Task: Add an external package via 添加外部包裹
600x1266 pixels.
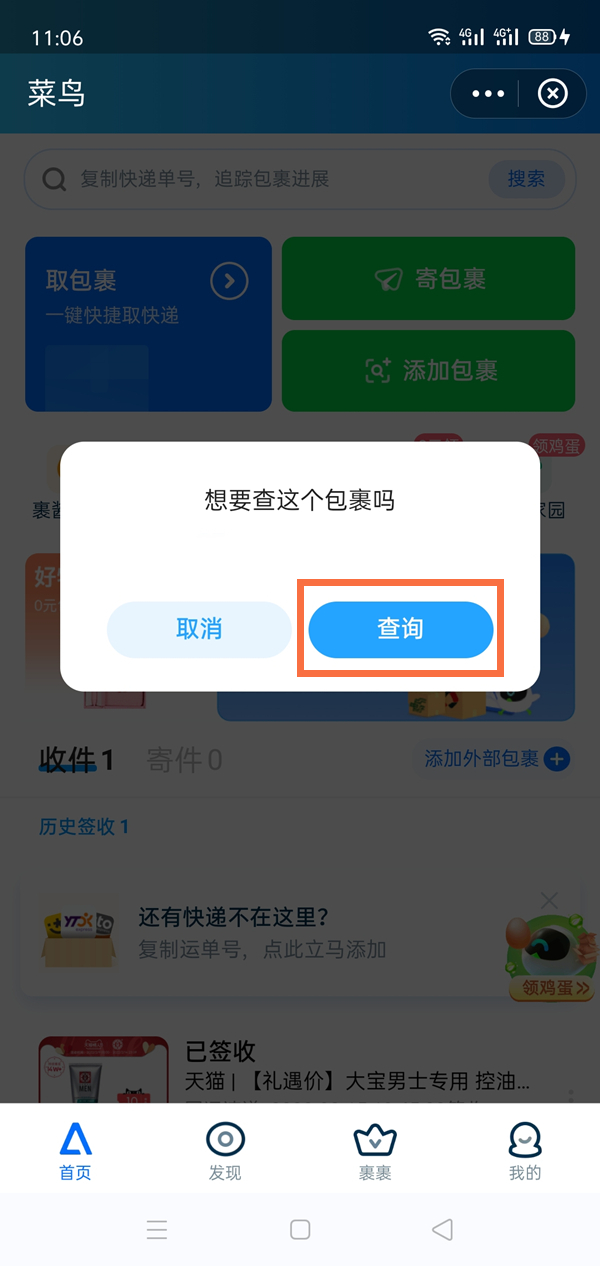Action: coord(495,759)
